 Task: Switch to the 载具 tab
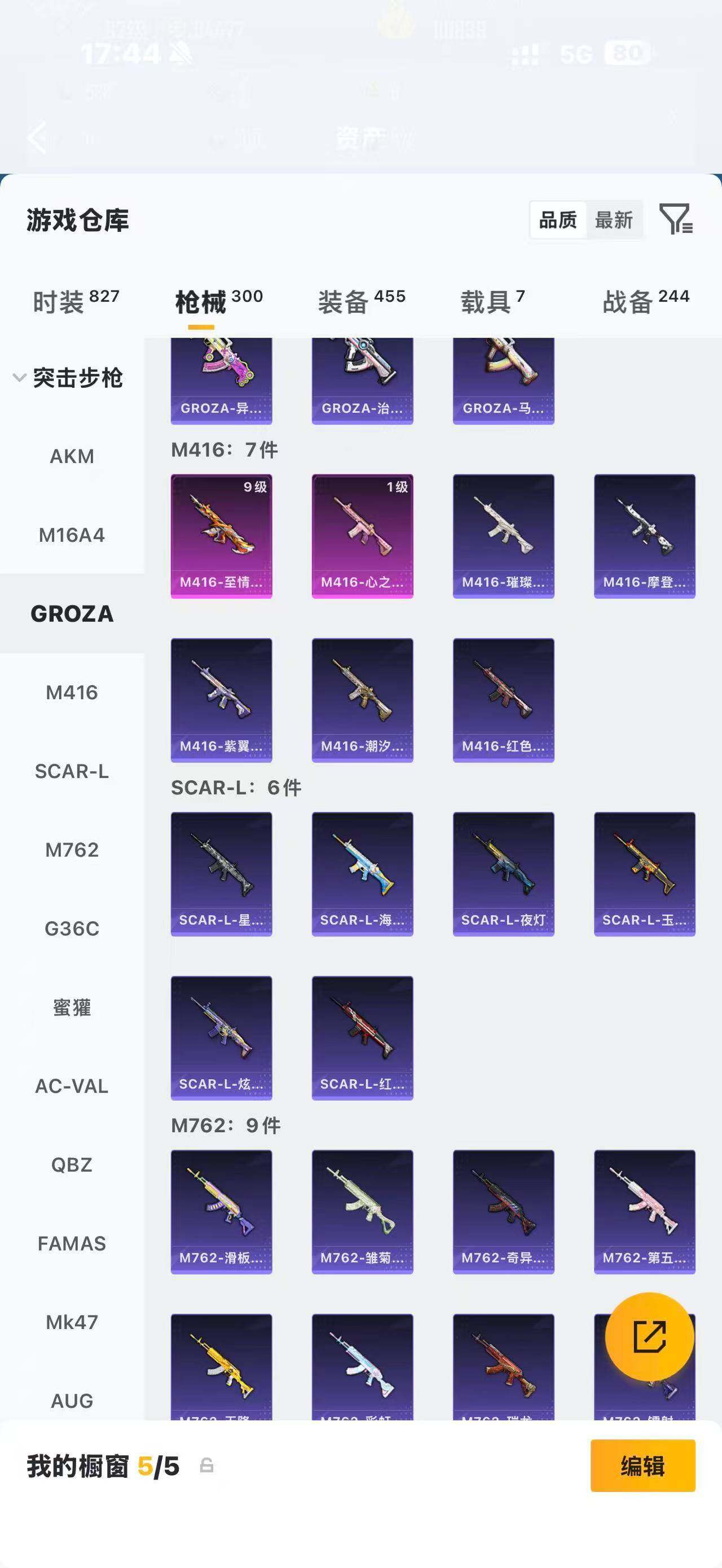pyautogui.click(x=492, y=301)
